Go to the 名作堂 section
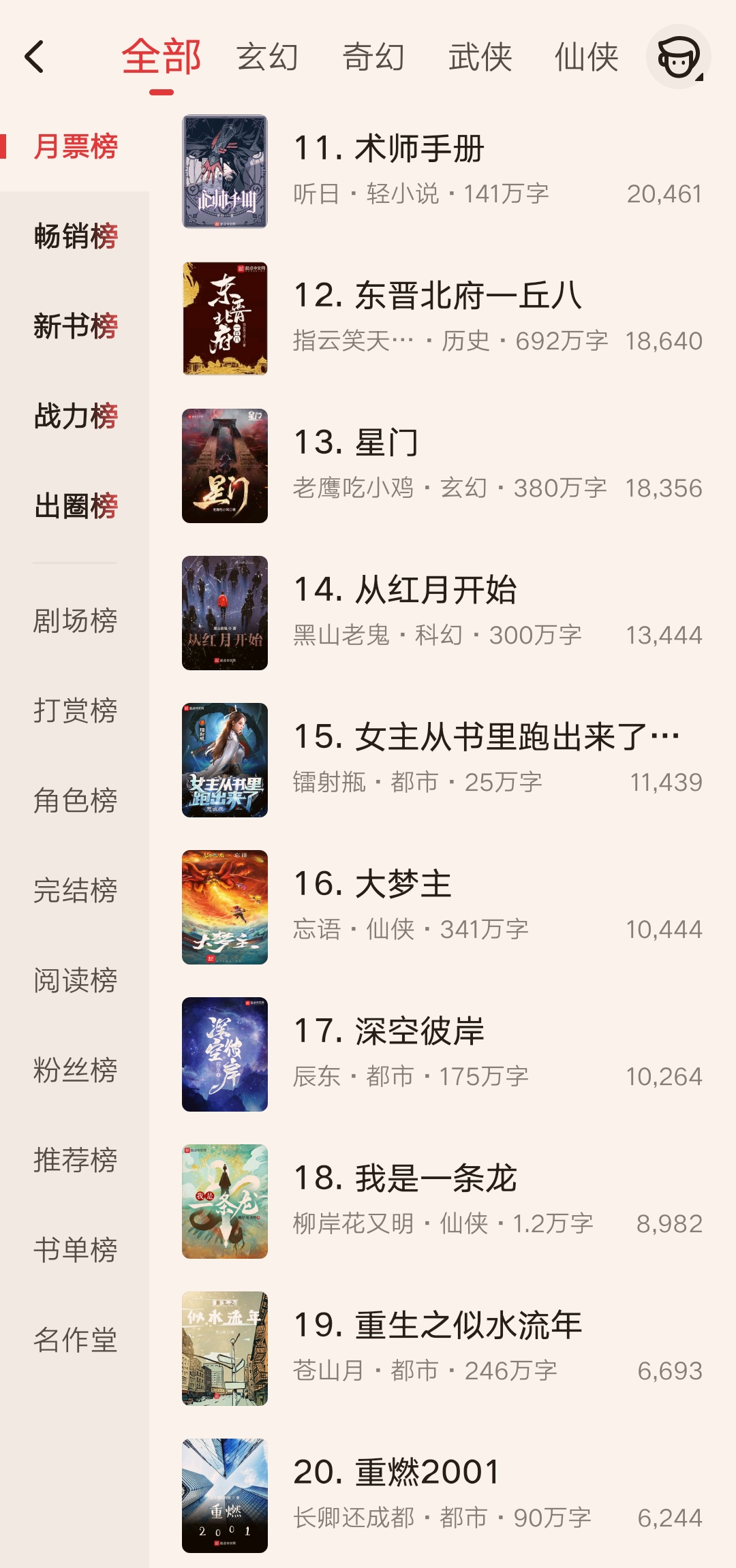This screenshot has width=736, height=1568. pos(76,1340)
